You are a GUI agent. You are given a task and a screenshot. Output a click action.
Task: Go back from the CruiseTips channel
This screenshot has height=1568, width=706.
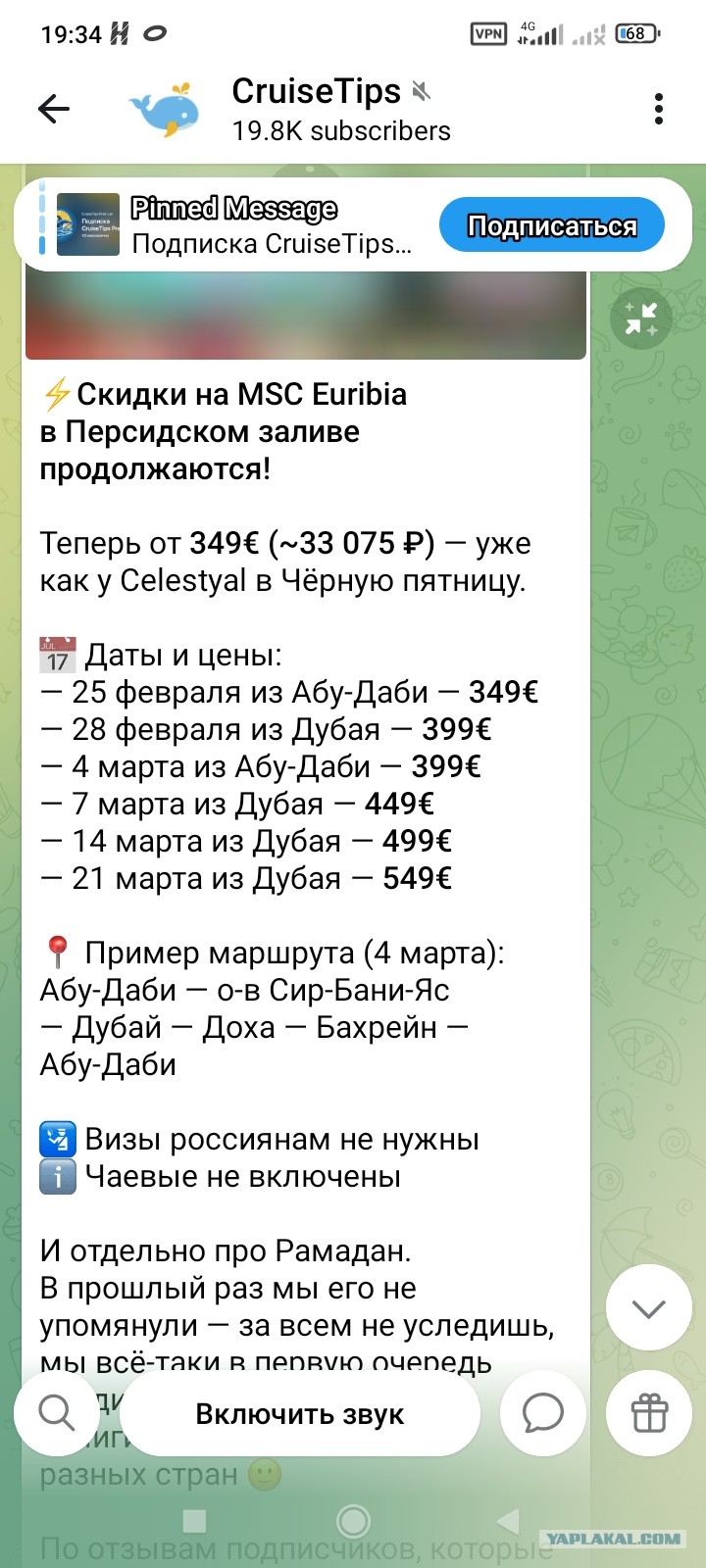[x=54, y=109]
